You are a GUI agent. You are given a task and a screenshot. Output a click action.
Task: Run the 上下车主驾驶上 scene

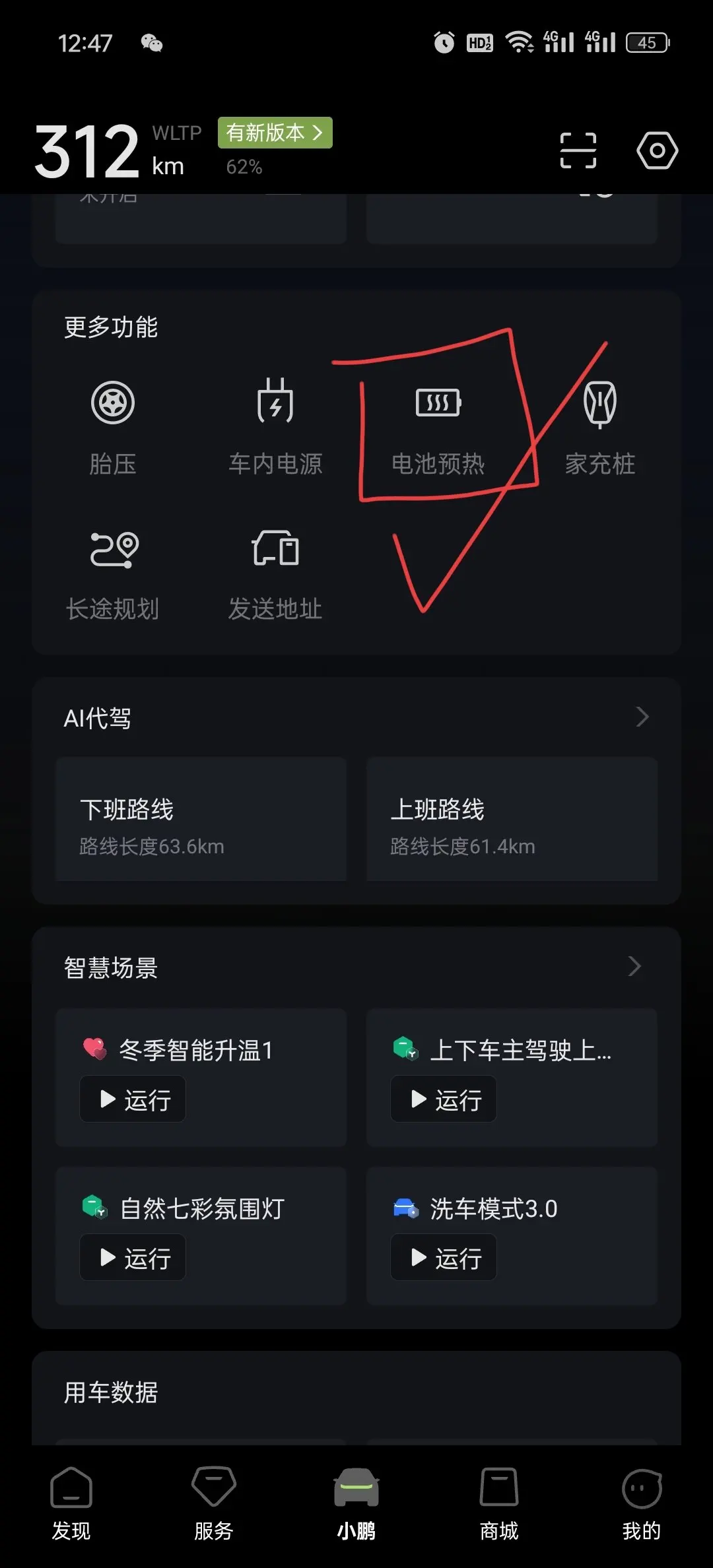(444, 1099)
